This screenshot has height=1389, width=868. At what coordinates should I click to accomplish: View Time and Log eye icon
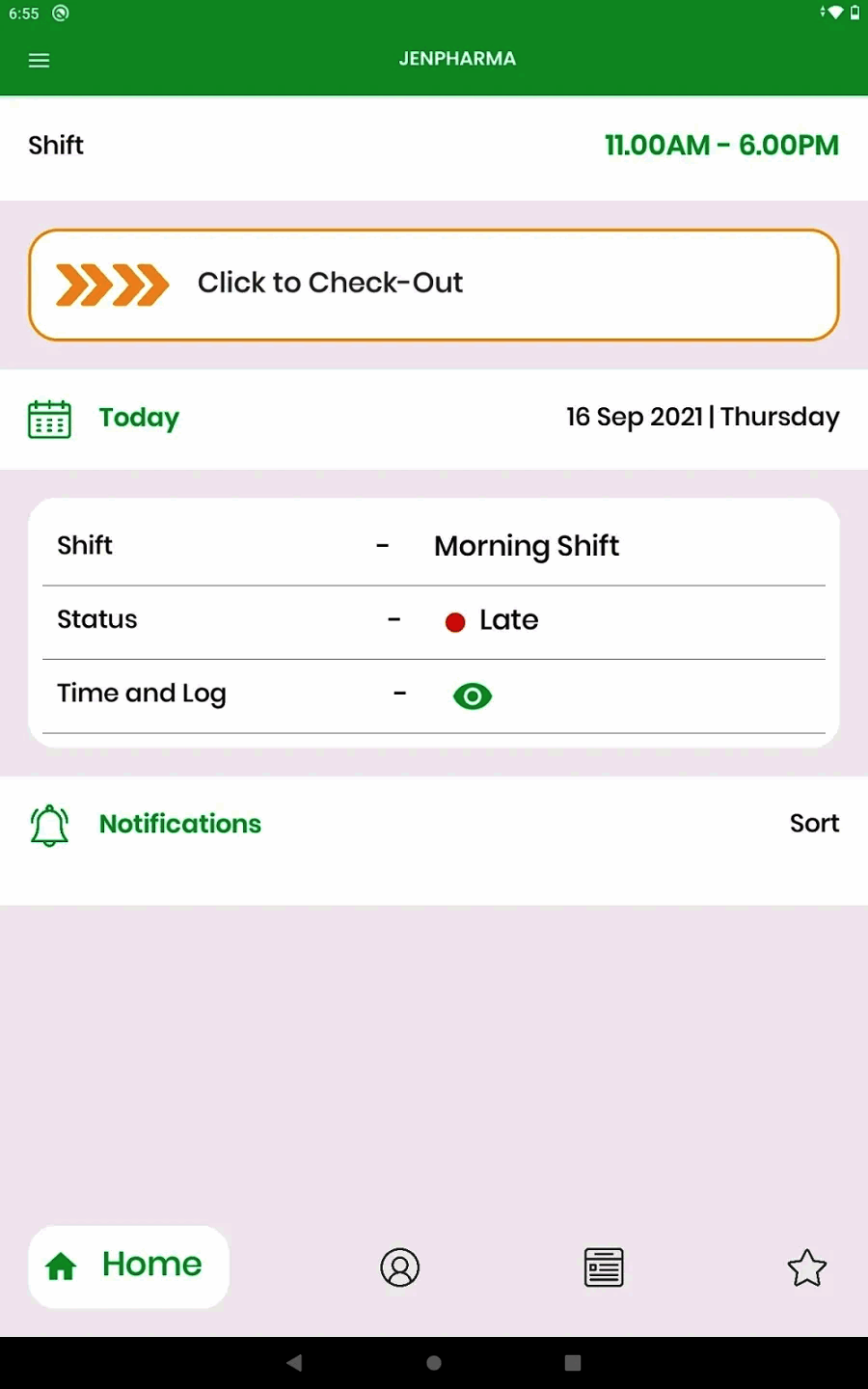[x=473, y=695]
